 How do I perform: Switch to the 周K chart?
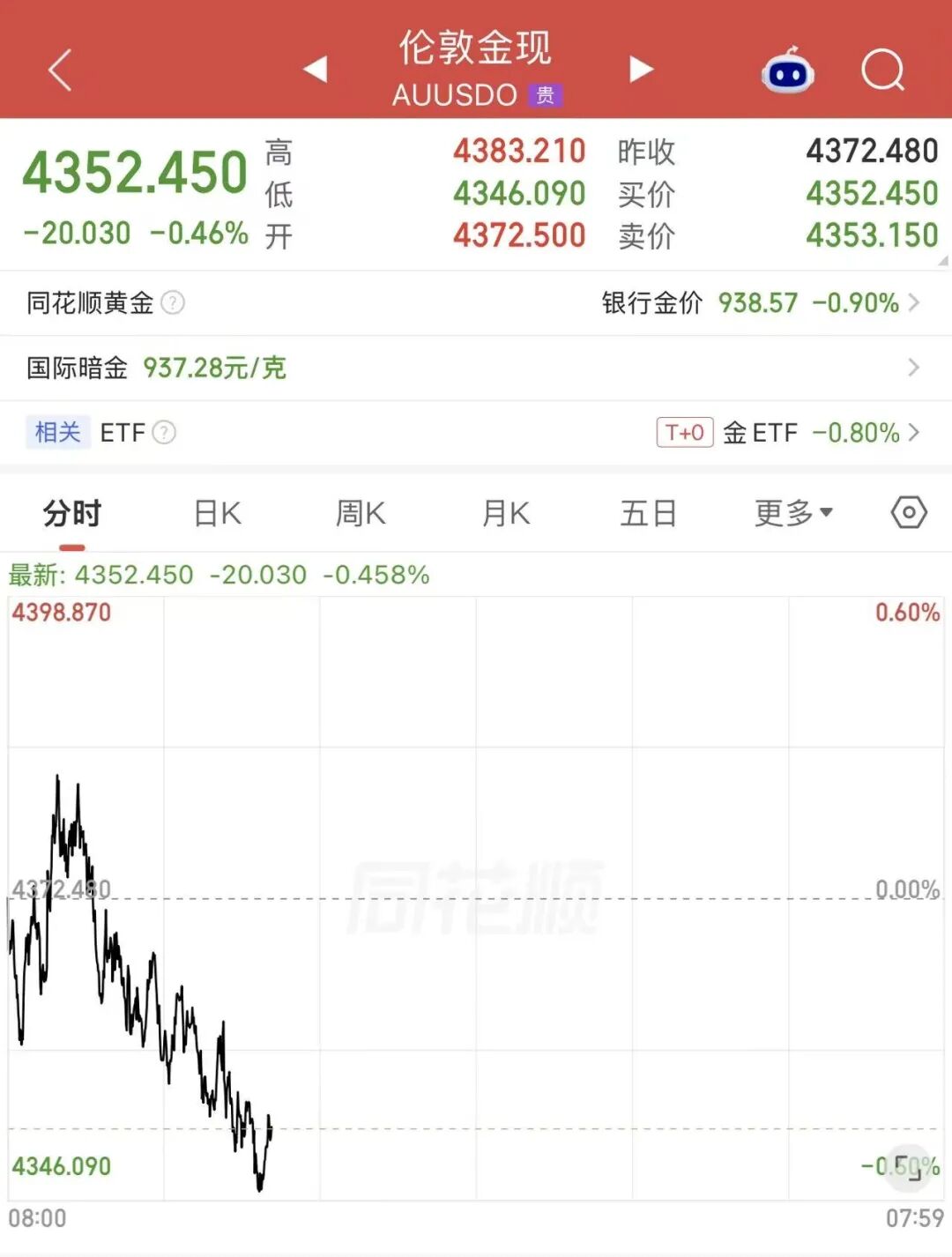[x=361, y=513]
